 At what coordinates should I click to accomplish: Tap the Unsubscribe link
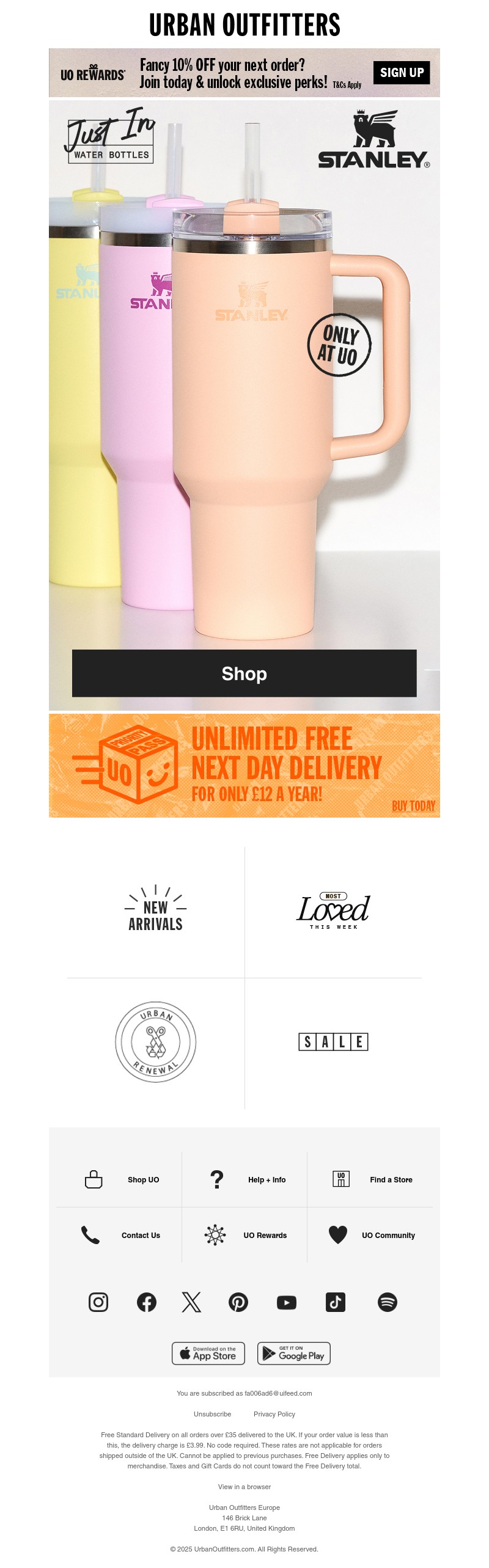coord(212,1414)
